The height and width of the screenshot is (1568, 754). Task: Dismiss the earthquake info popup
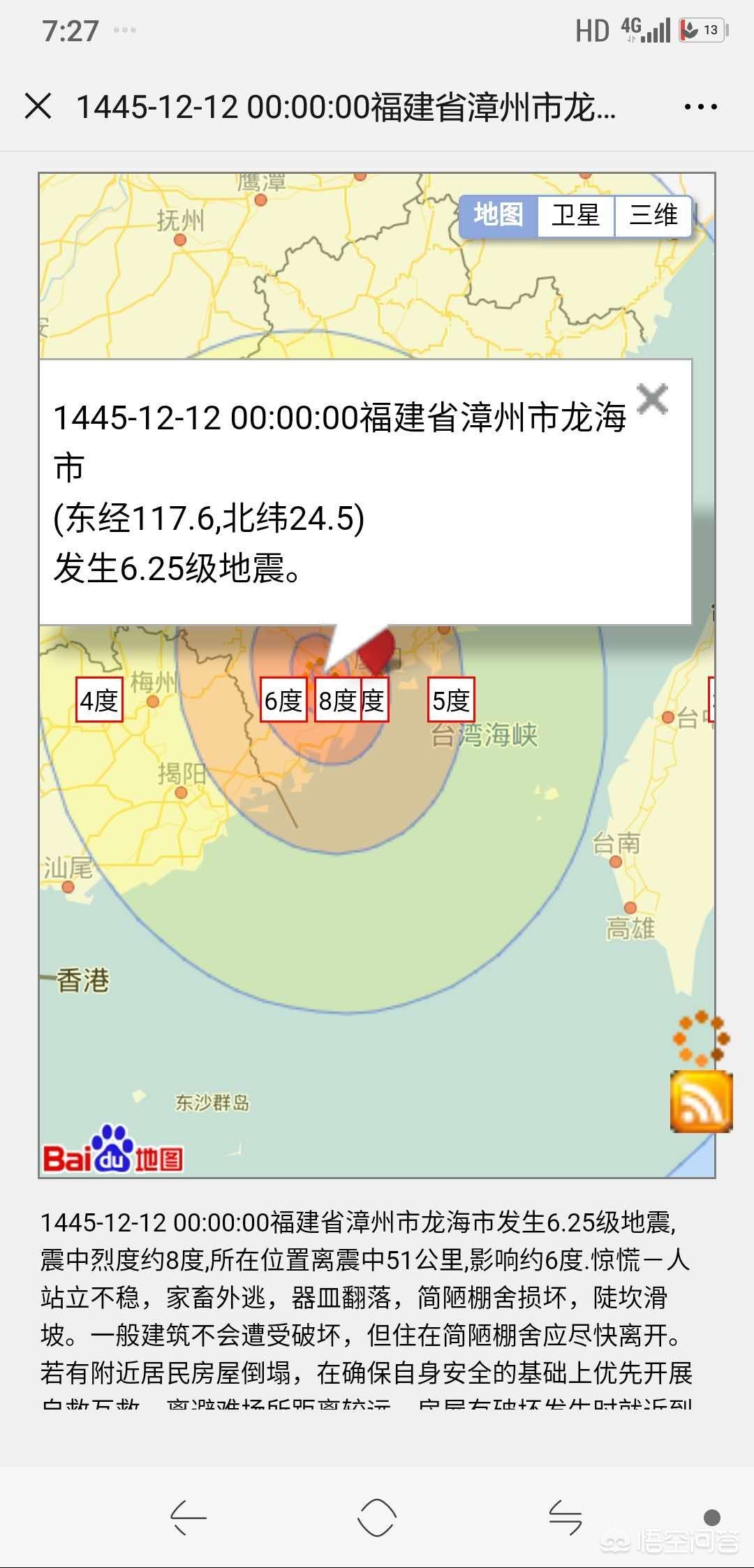653,399
